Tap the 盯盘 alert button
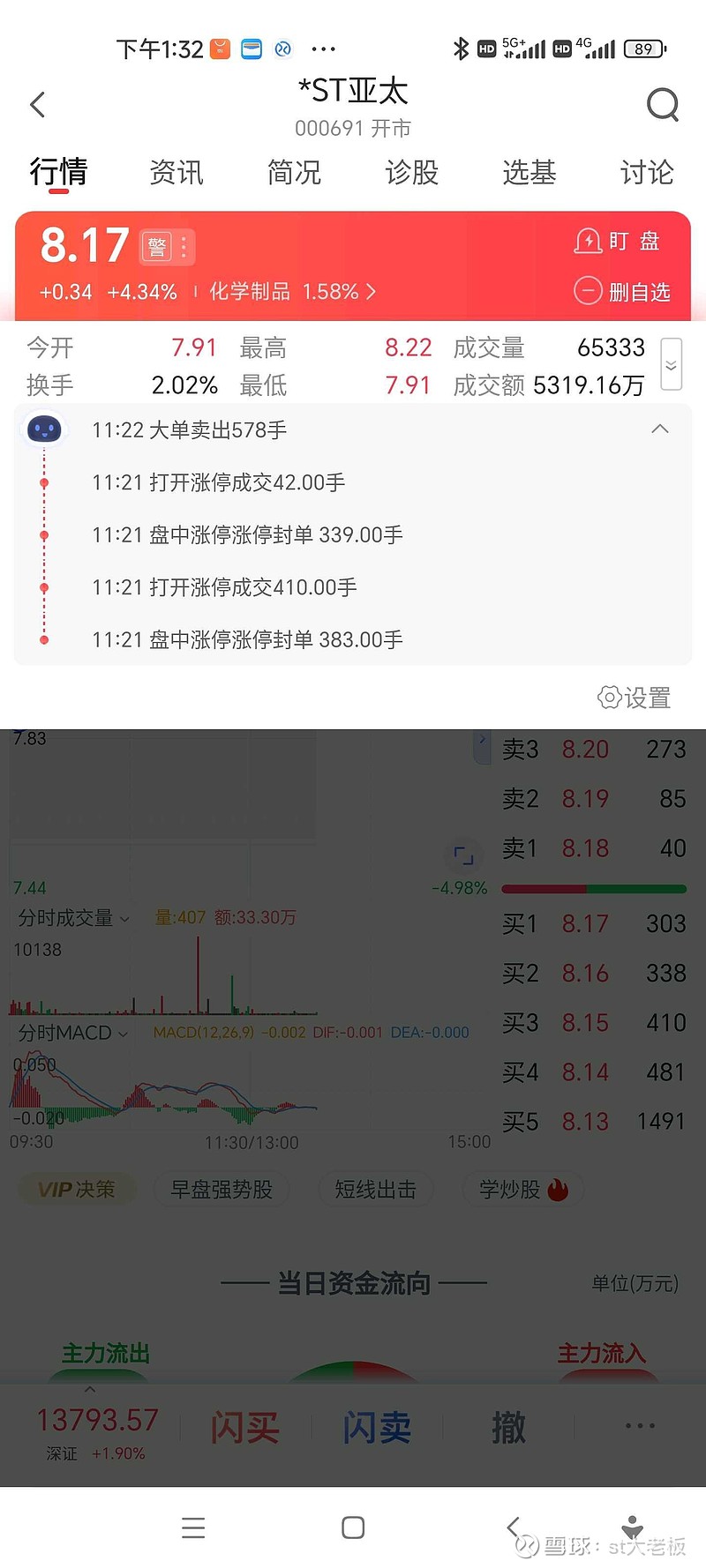Screen dimensions: 706x1568 pos(618,241)
